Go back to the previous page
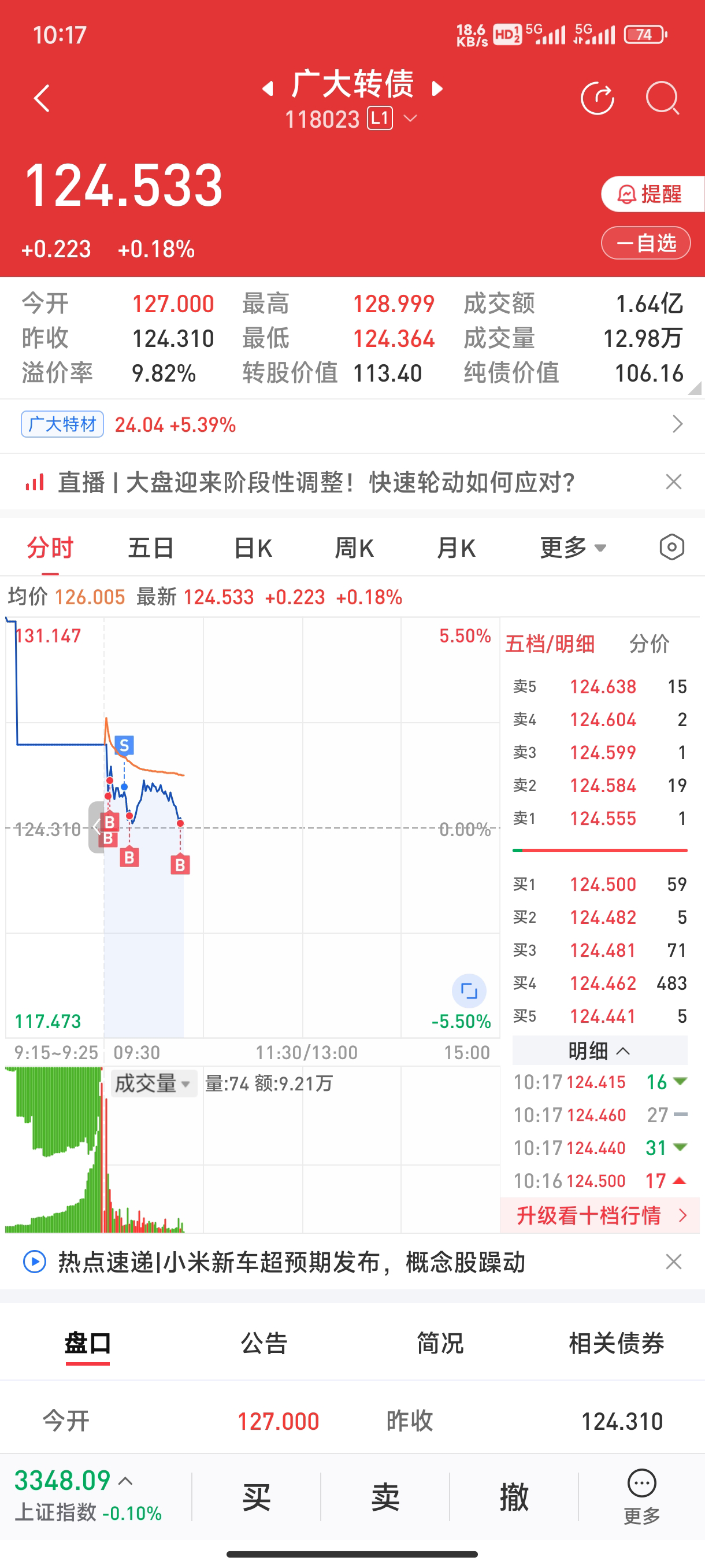Screen dimensions: 705x1568 [42, 98]
